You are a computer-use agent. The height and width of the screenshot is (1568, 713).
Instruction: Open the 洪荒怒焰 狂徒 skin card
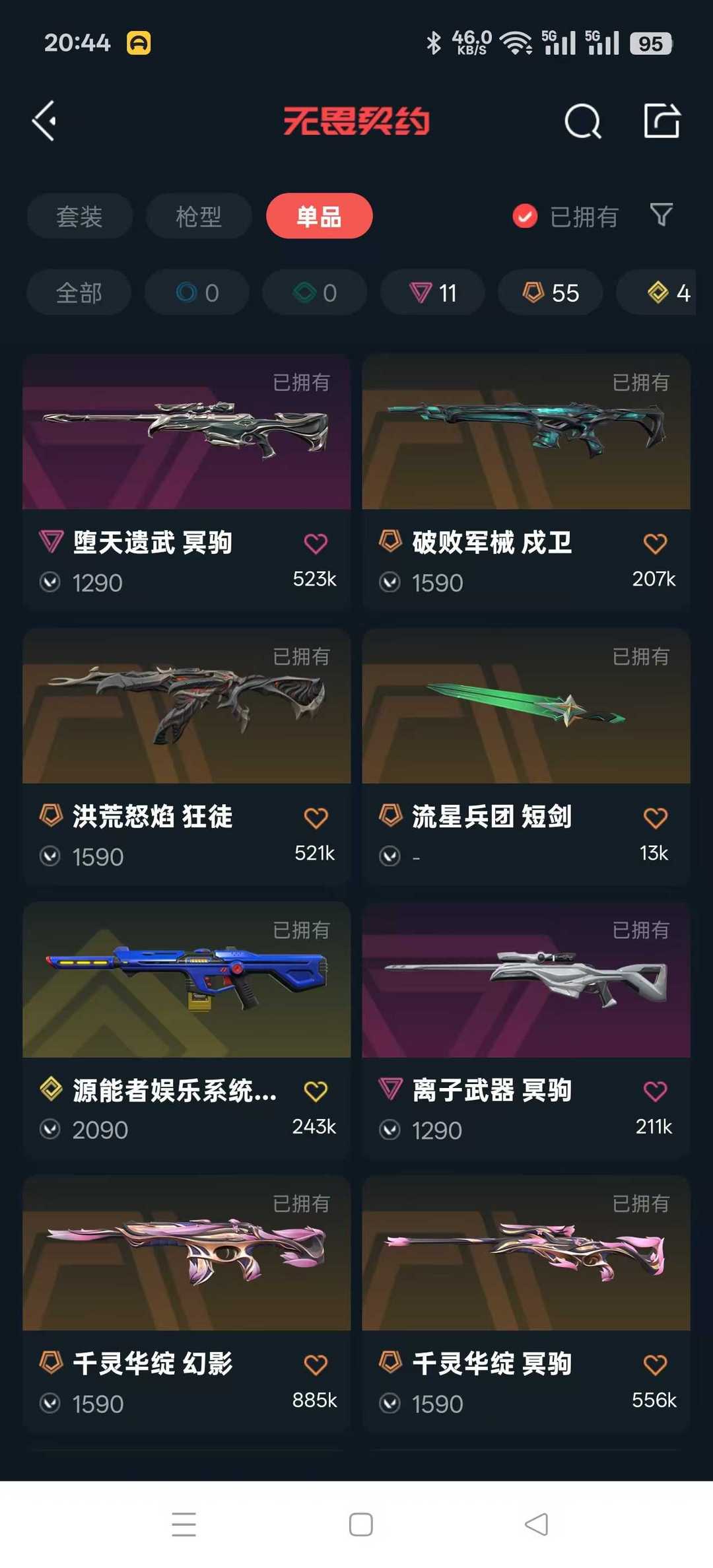pos(187,757)
